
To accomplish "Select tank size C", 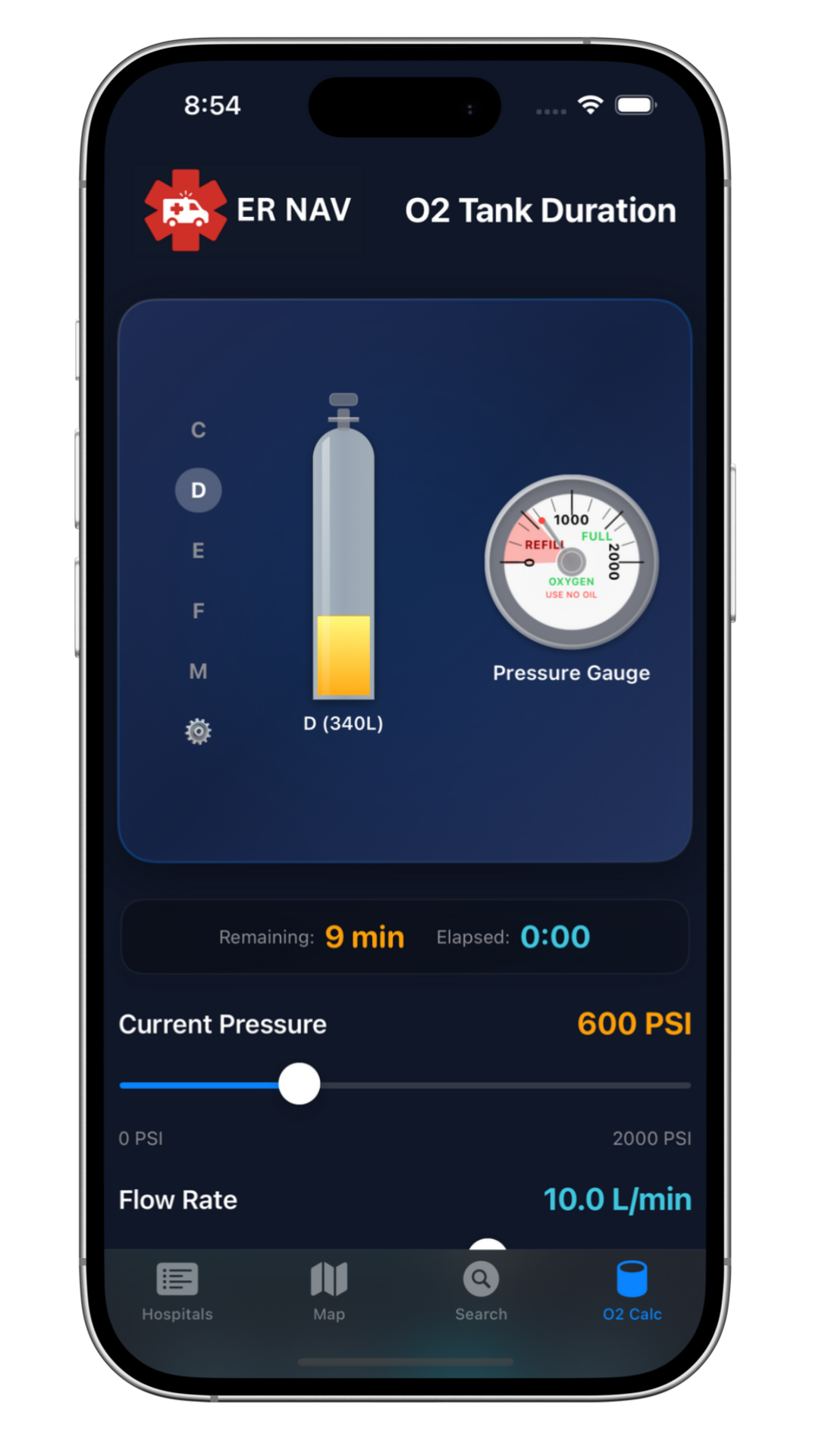I will tap(198, 430).
